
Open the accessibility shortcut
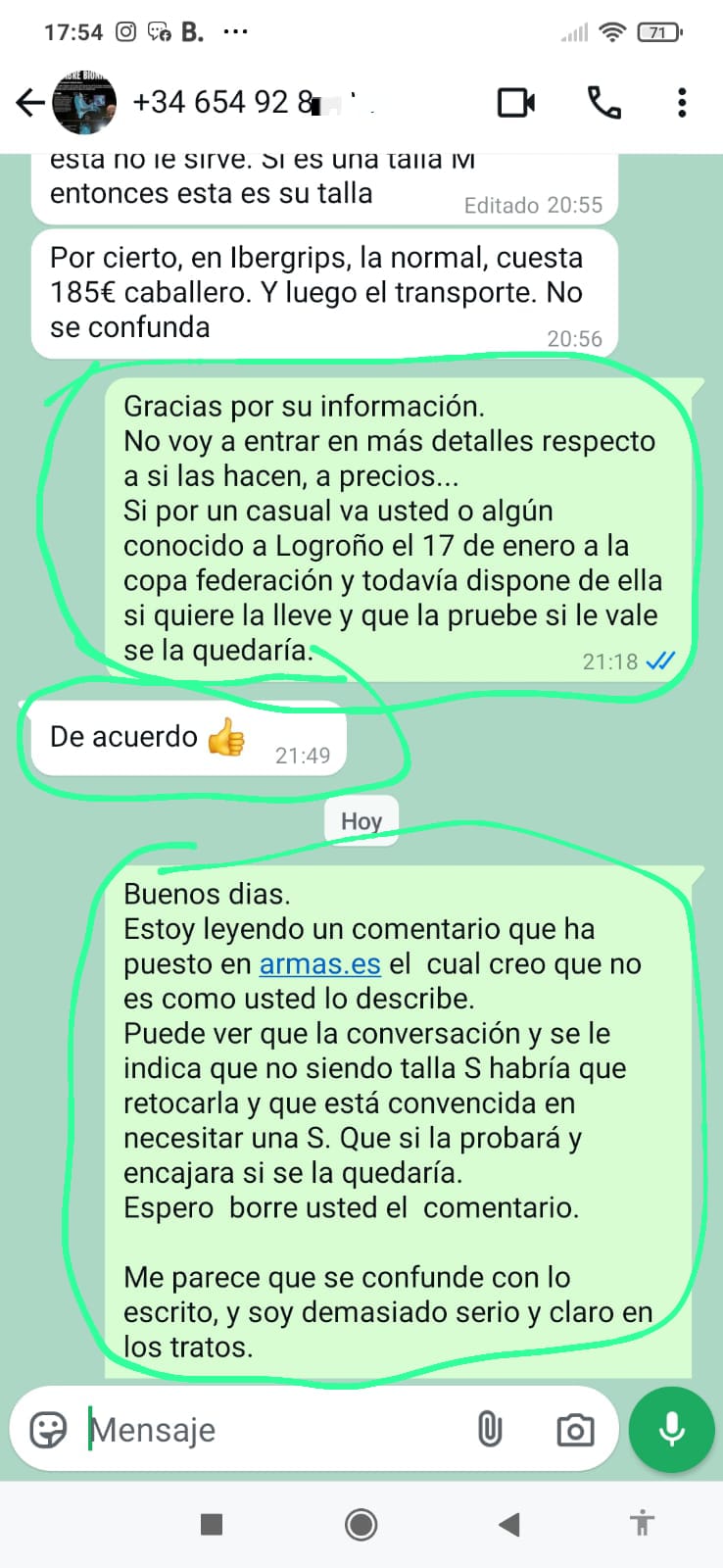tap(643, 1524)
